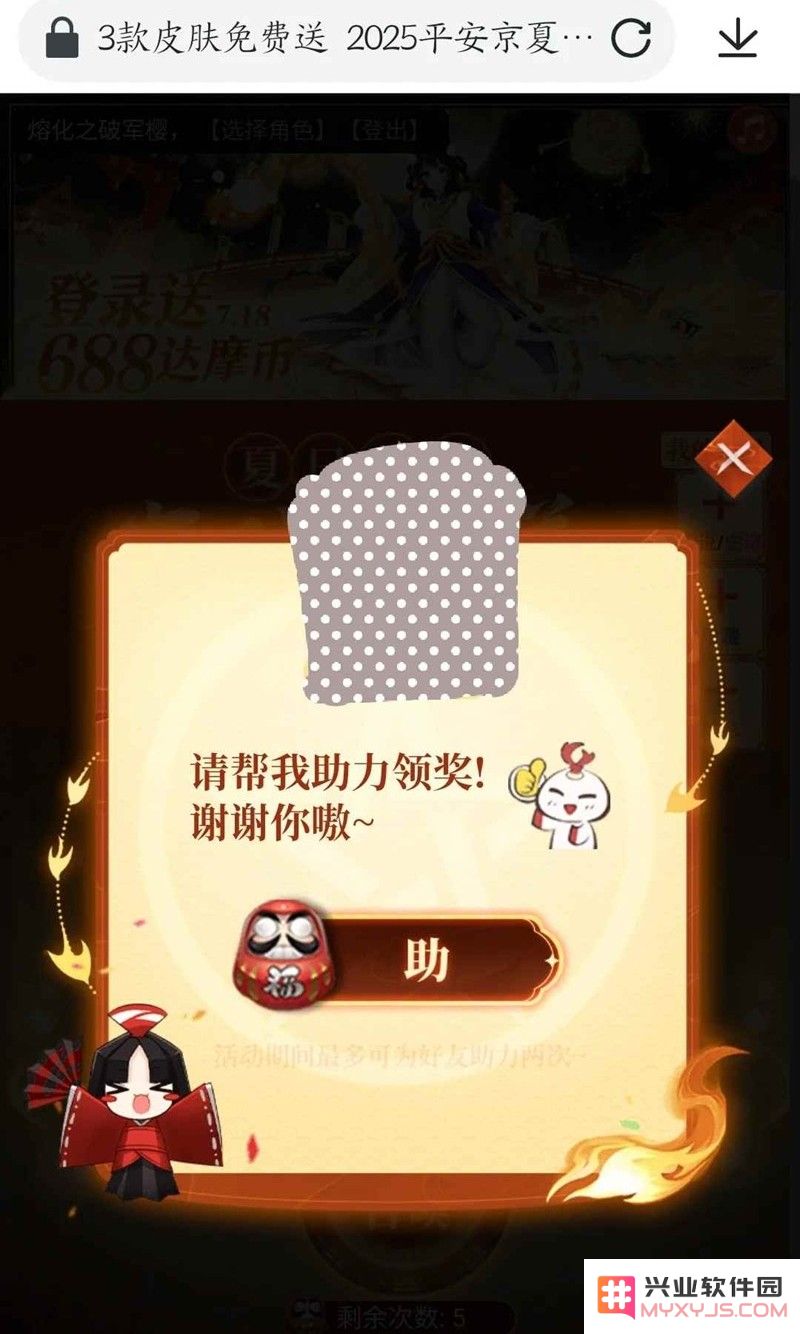
Task: Close the 助力 popup with the X
Action: pyautogui.click(x=735, y=459)
